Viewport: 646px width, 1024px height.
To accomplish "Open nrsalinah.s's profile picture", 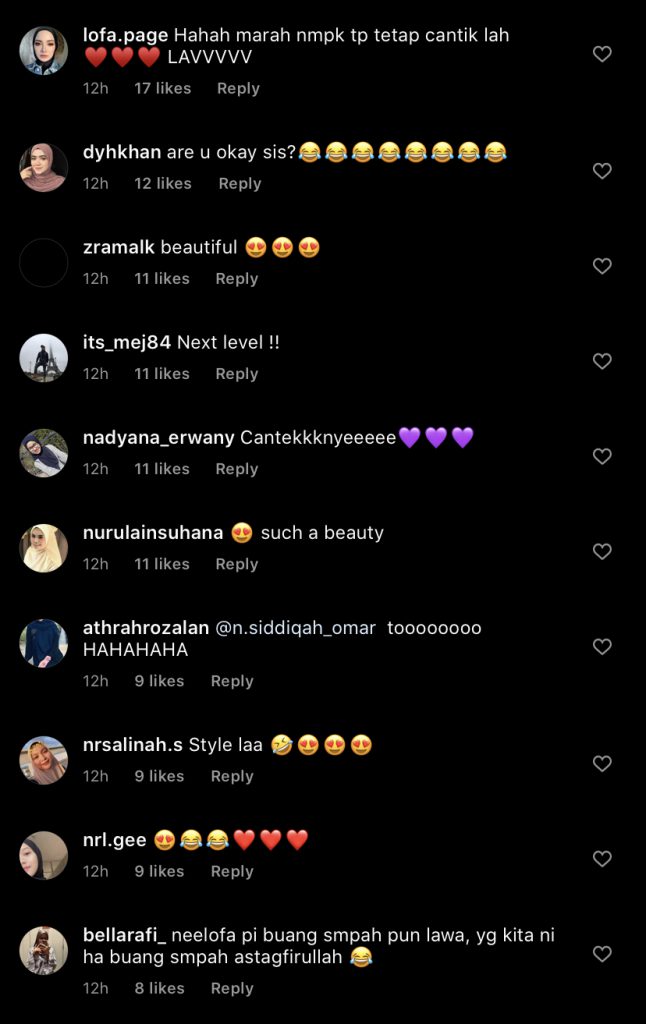I will click(44, 760).
